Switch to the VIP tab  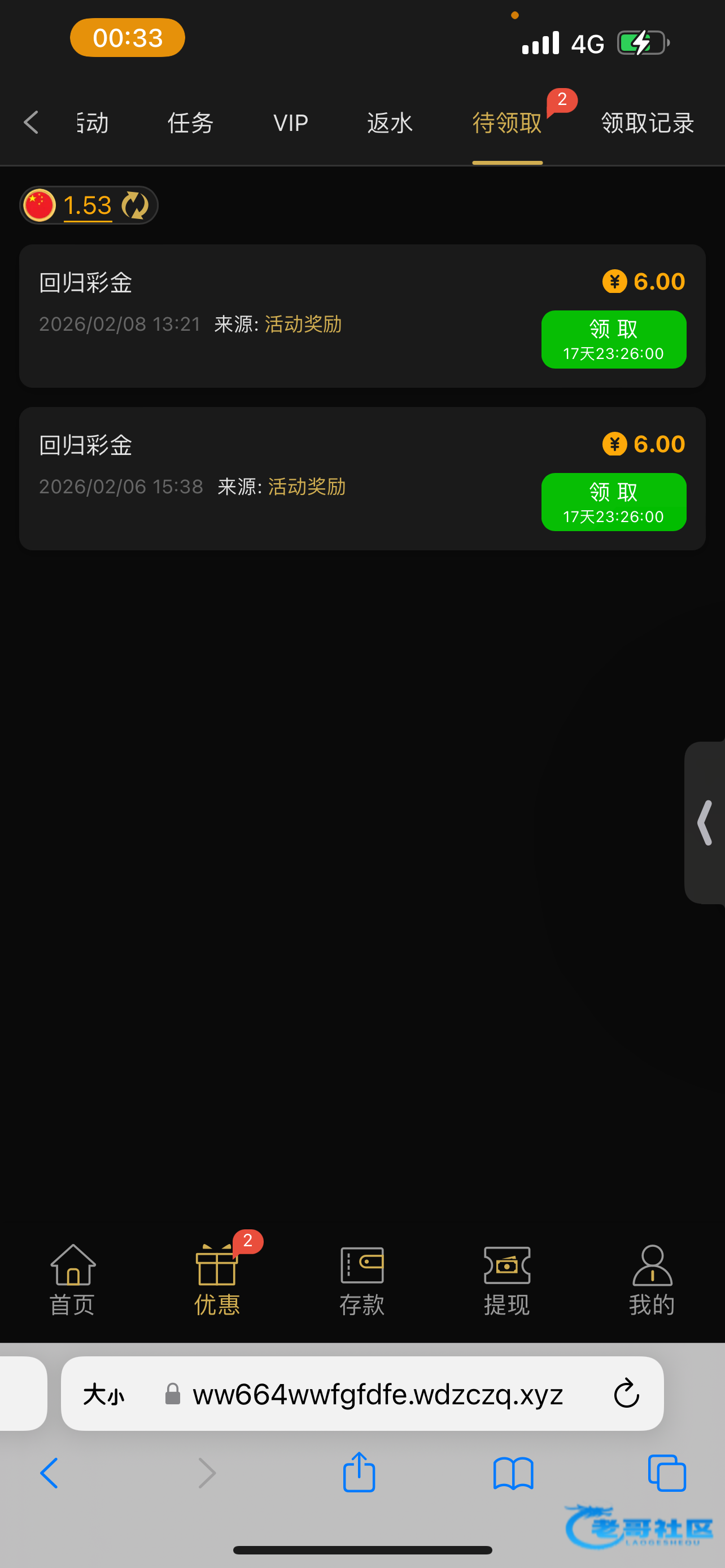coord(290,123)
